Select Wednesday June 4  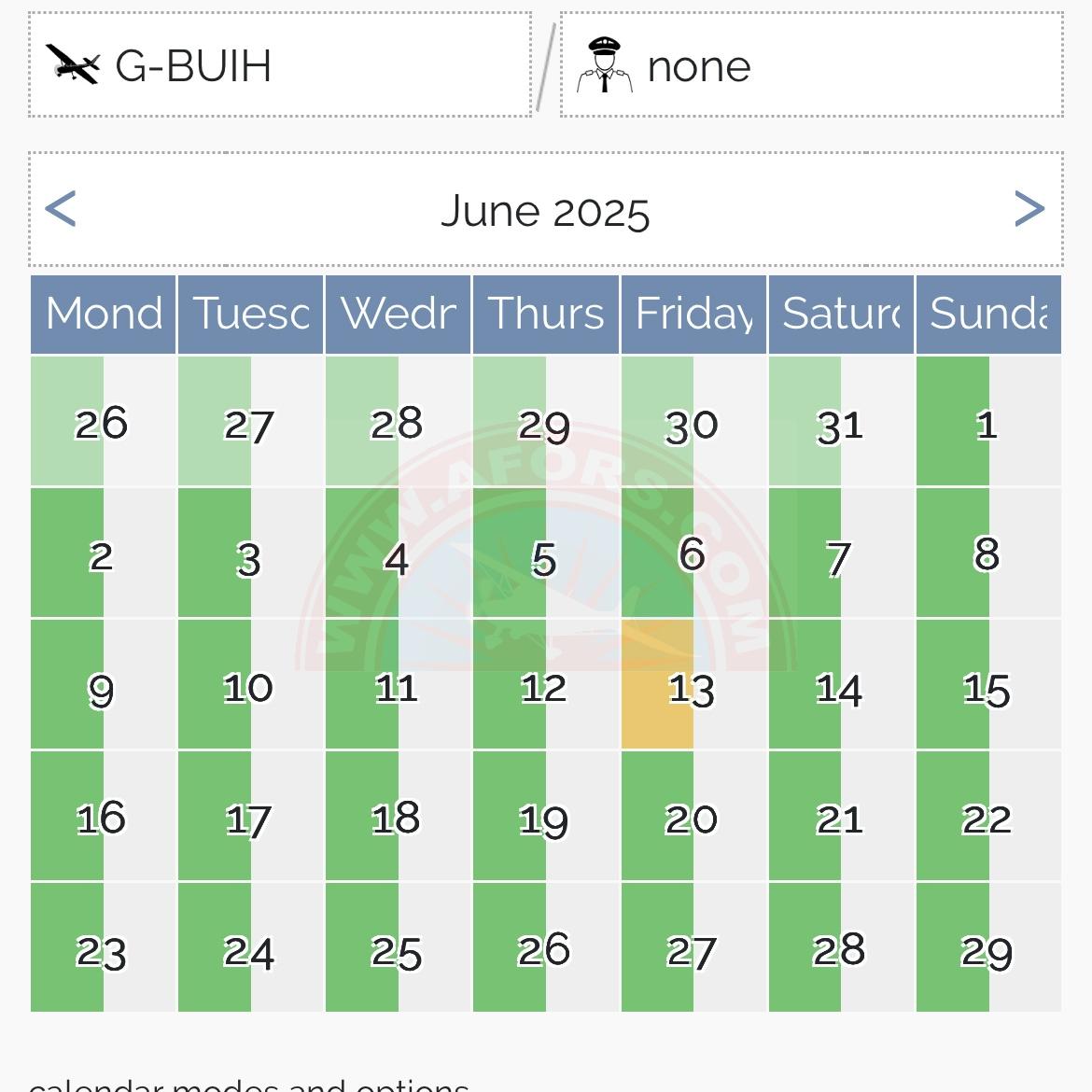point(397,553)
